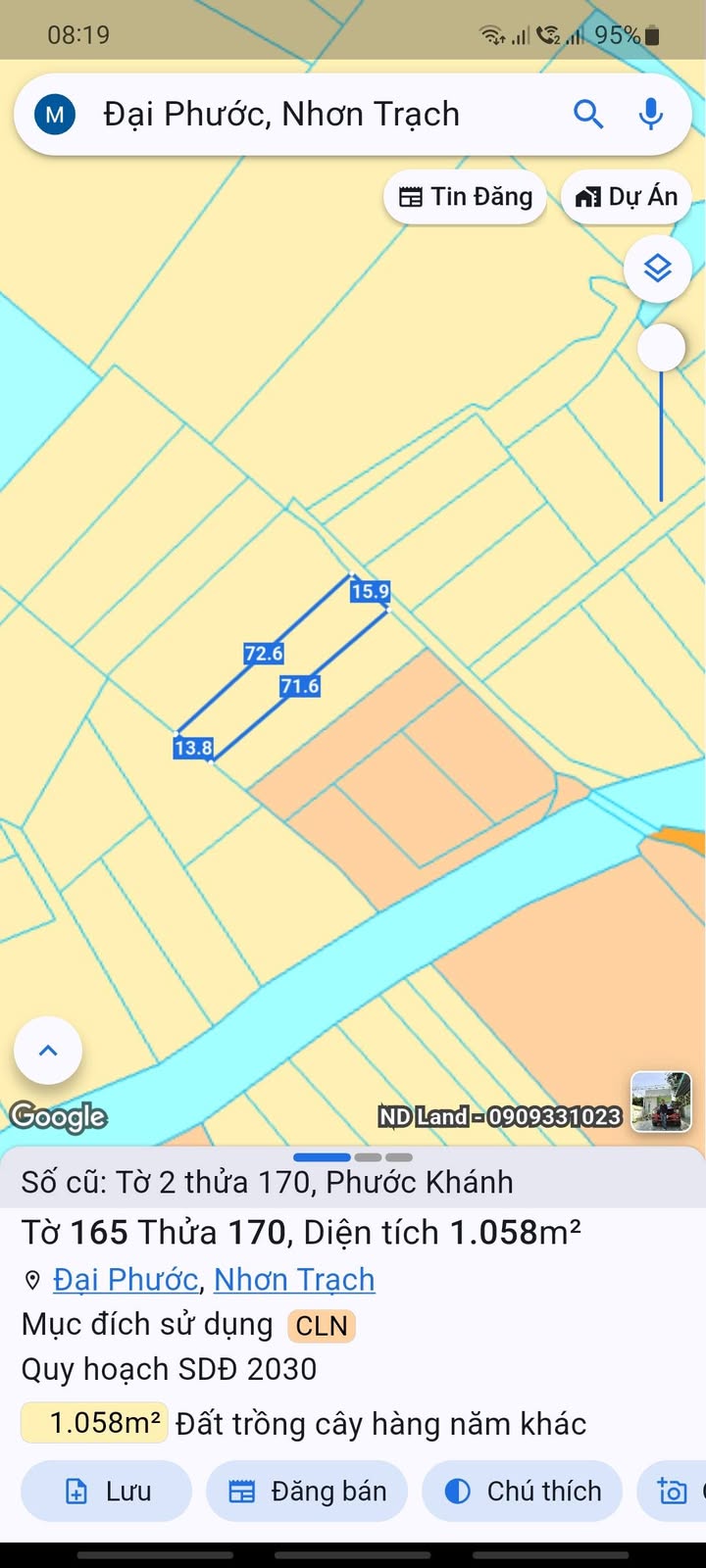Open Chú thích legend
The height and width of the screenshot is (1568, 706).
523,1492
